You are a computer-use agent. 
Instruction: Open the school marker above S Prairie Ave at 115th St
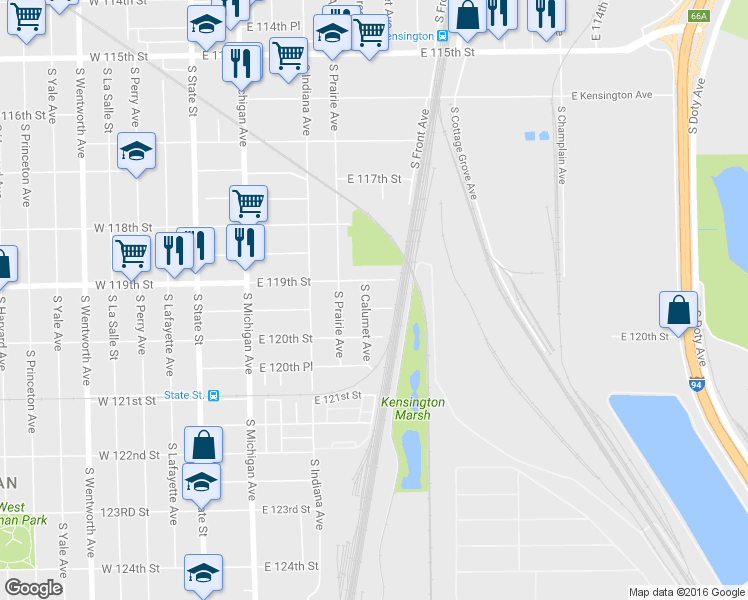(332, 34)
